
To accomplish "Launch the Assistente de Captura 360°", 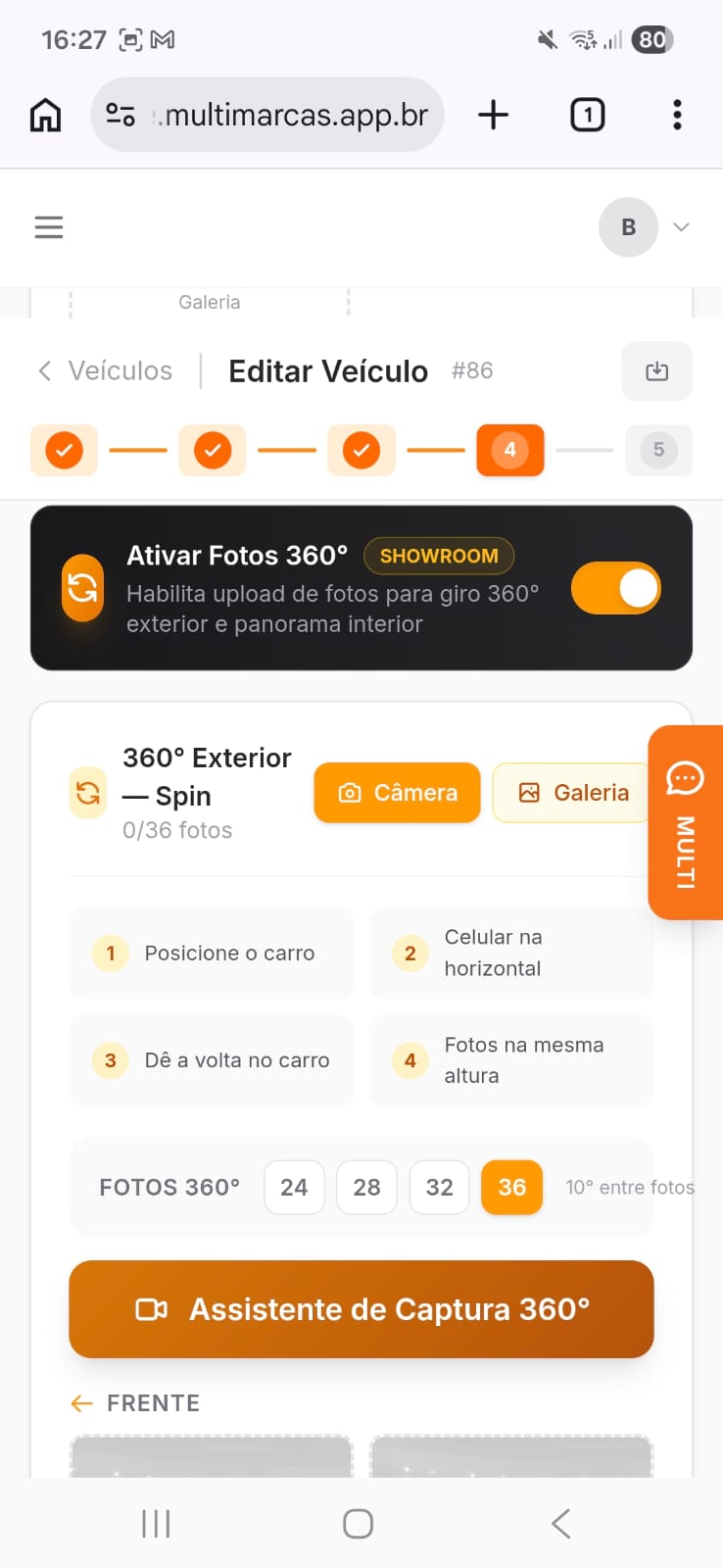I will click(361, 1309).
